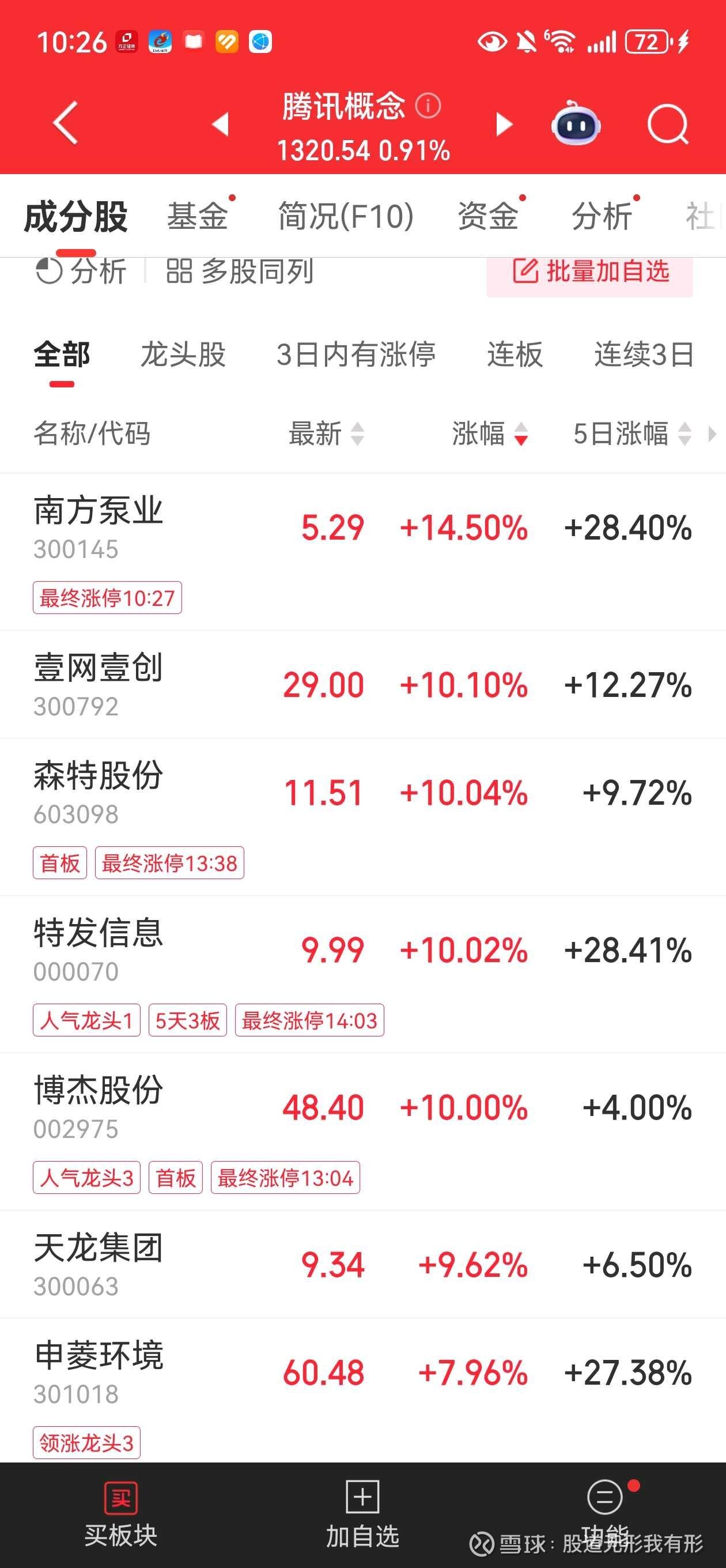Tap 加自选 in bottom bar

click(x=362, y=1515)
